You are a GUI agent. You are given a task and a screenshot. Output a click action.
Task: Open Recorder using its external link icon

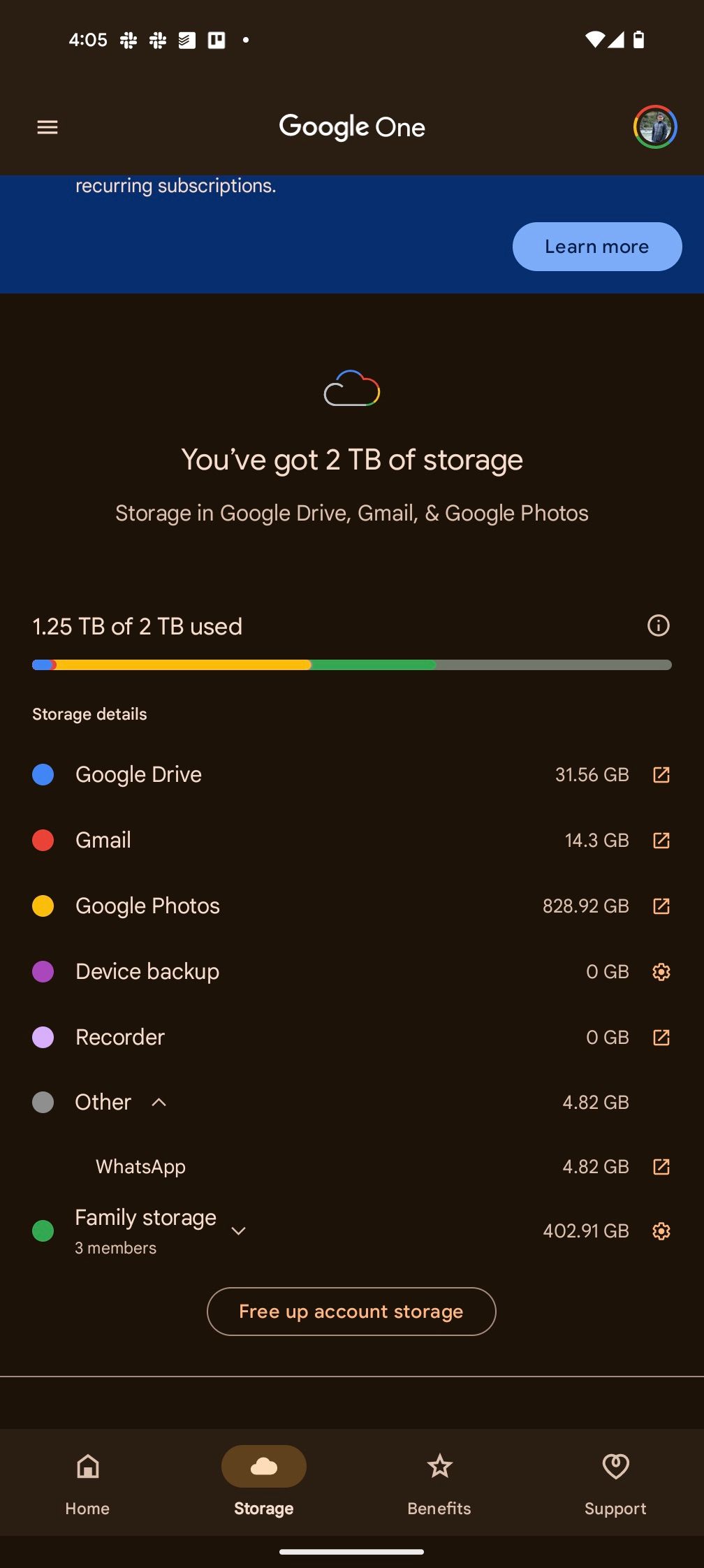(x=661, y=1038)
